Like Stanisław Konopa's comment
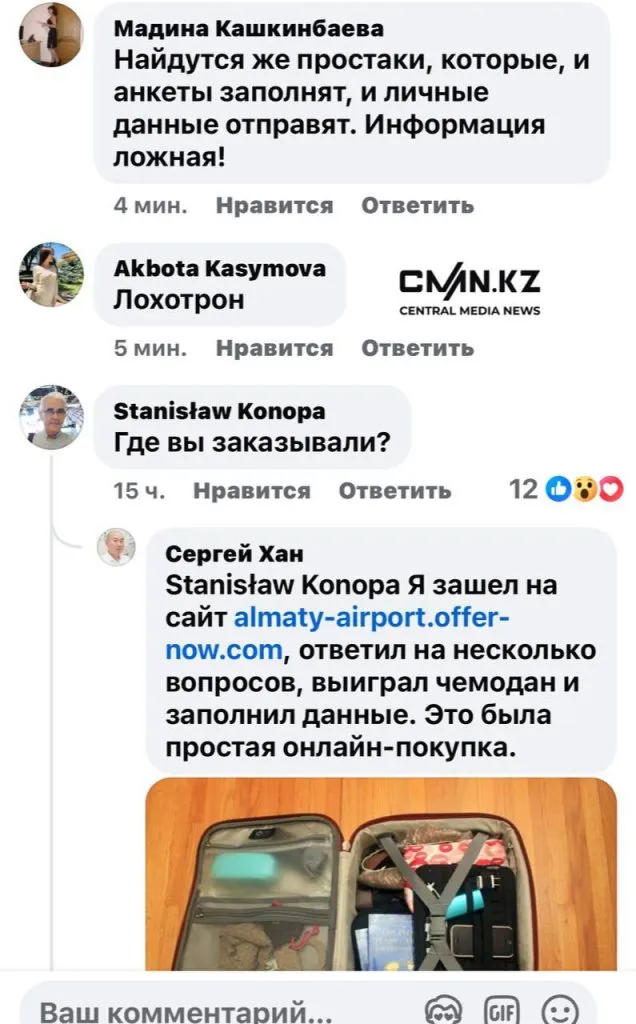This screenshot has width=636, height=1024. tap(251, 491)
